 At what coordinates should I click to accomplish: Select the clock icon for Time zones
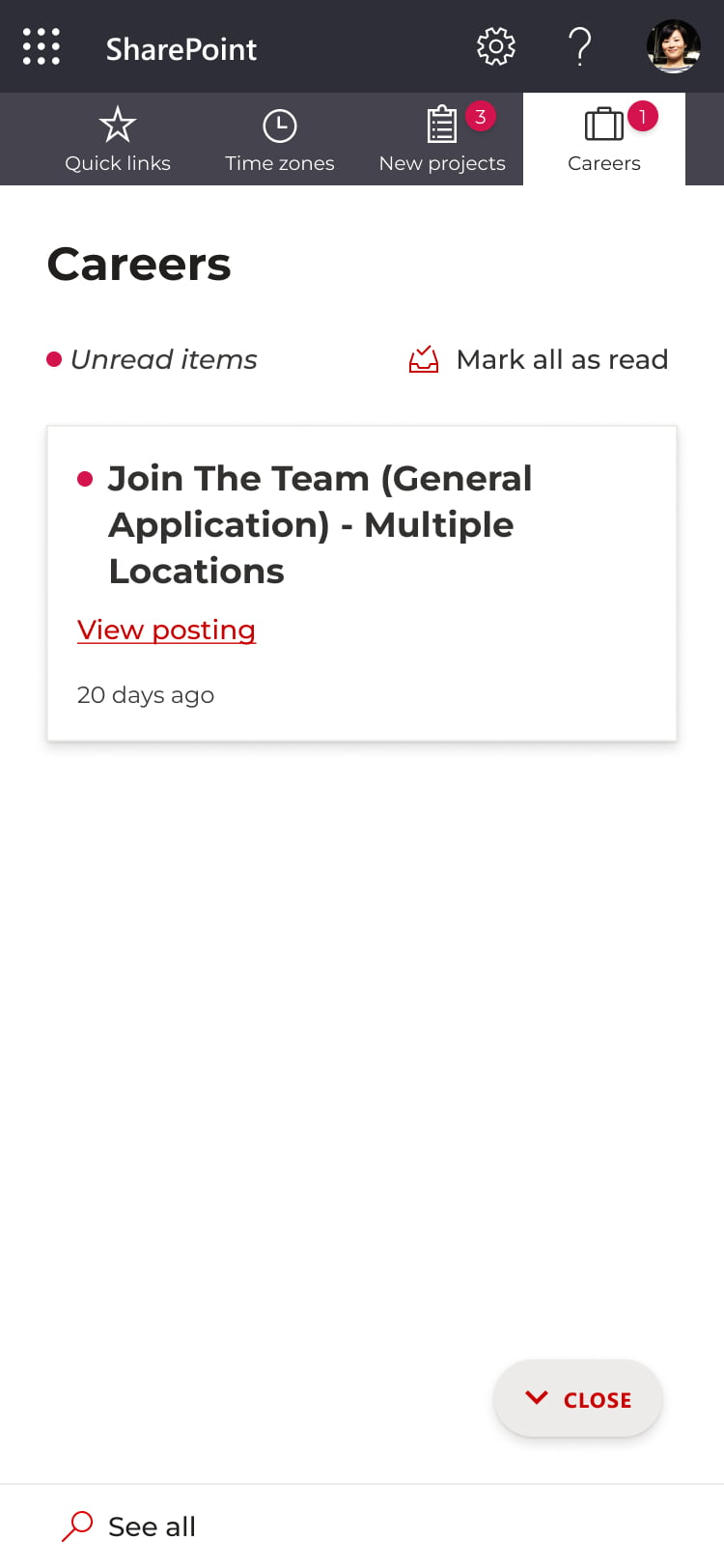coord(279,124)
